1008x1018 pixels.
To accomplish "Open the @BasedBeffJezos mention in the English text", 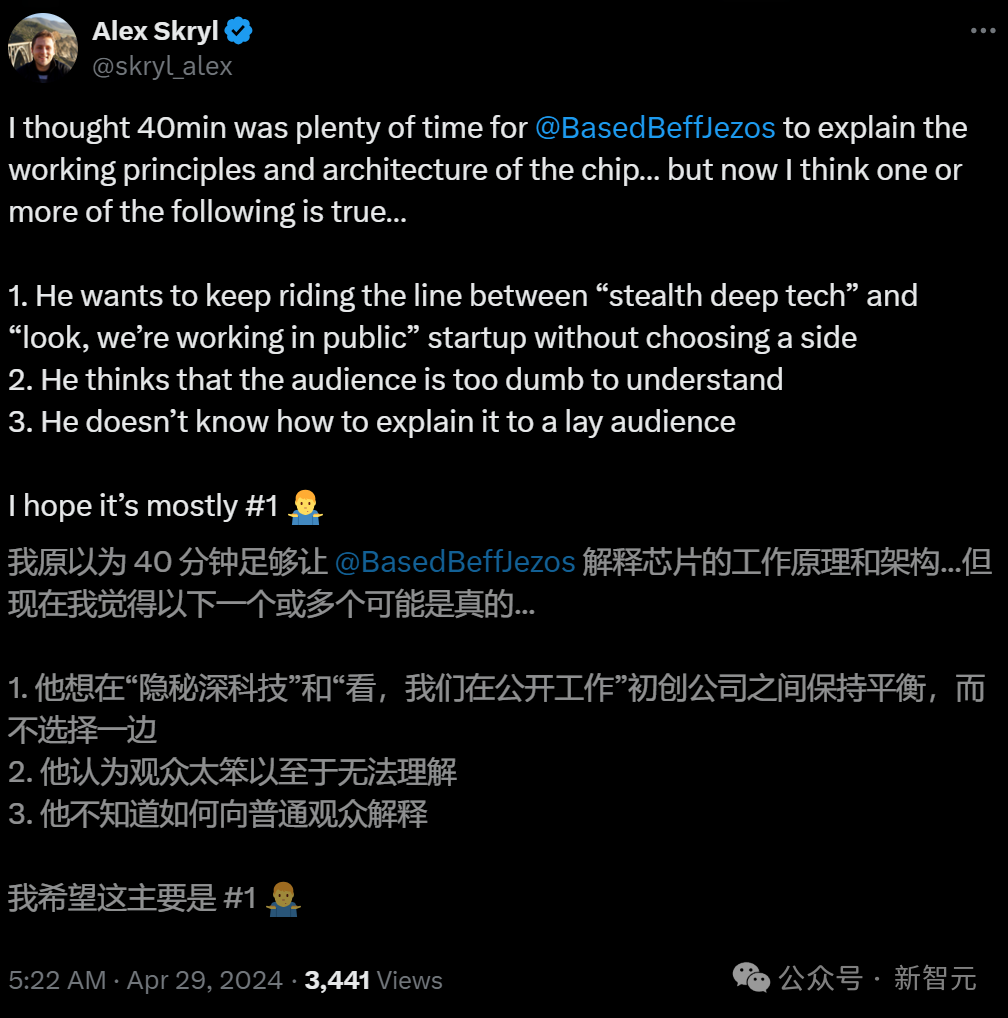I will tap(655, 128).
